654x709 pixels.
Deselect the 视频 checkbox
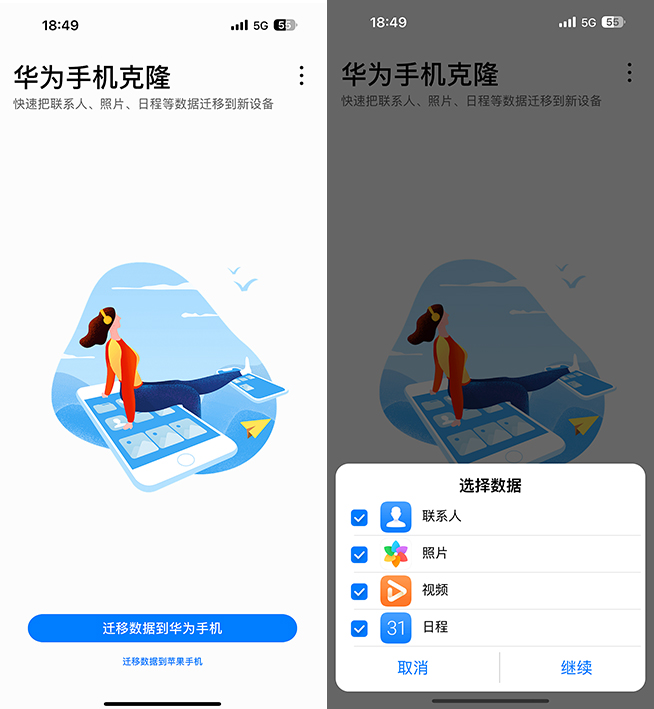(x=359, y=591)
